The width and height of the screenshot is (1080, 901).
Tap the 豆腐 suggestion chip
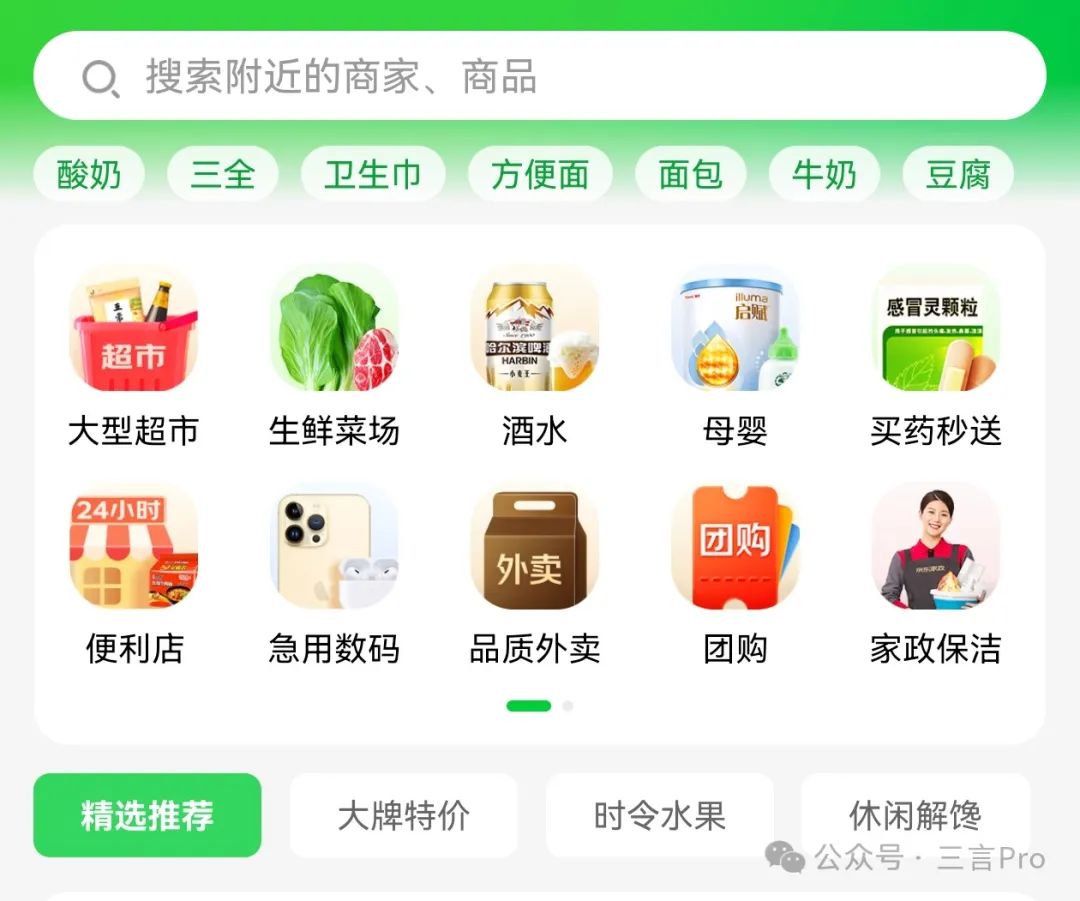point(958,174)
